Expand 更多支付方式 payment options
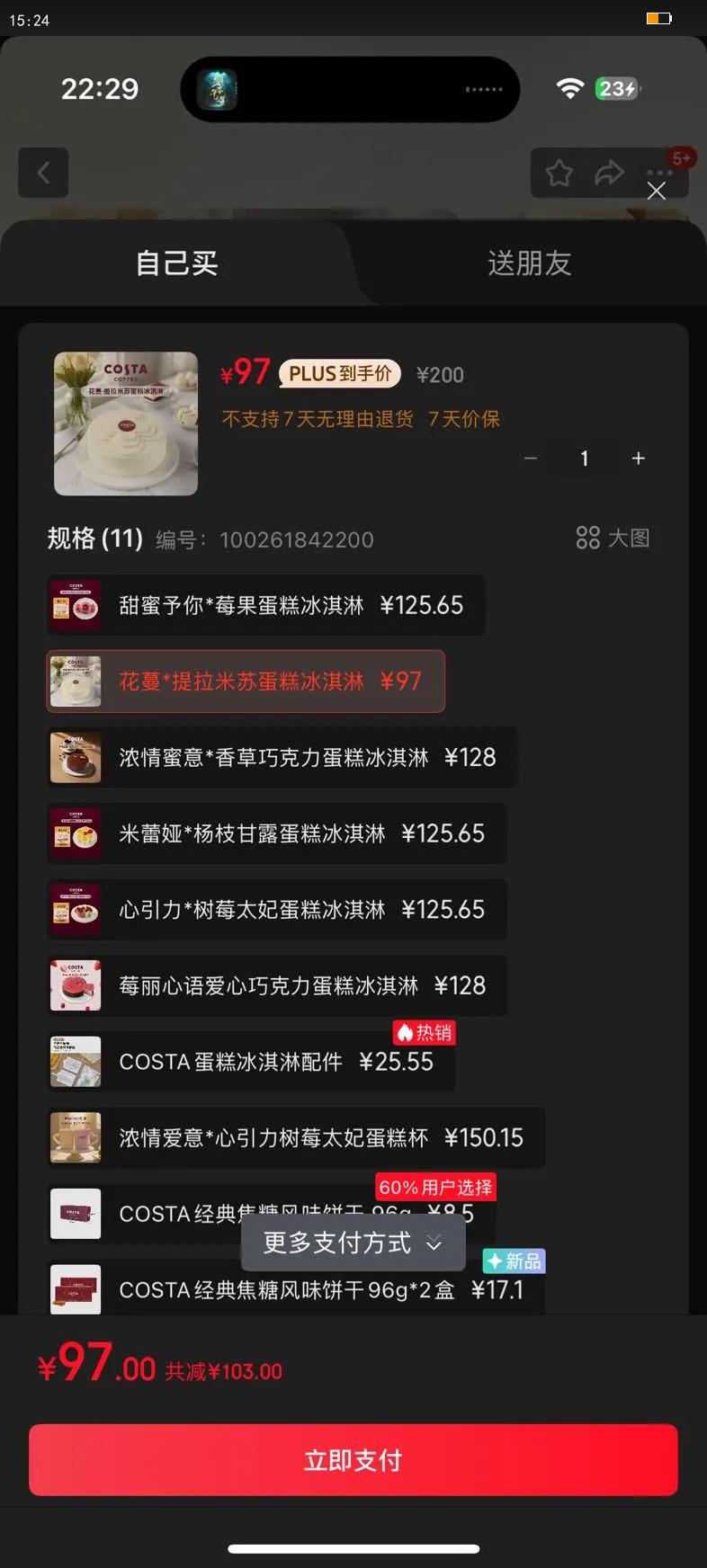 tap(353, 1243)
